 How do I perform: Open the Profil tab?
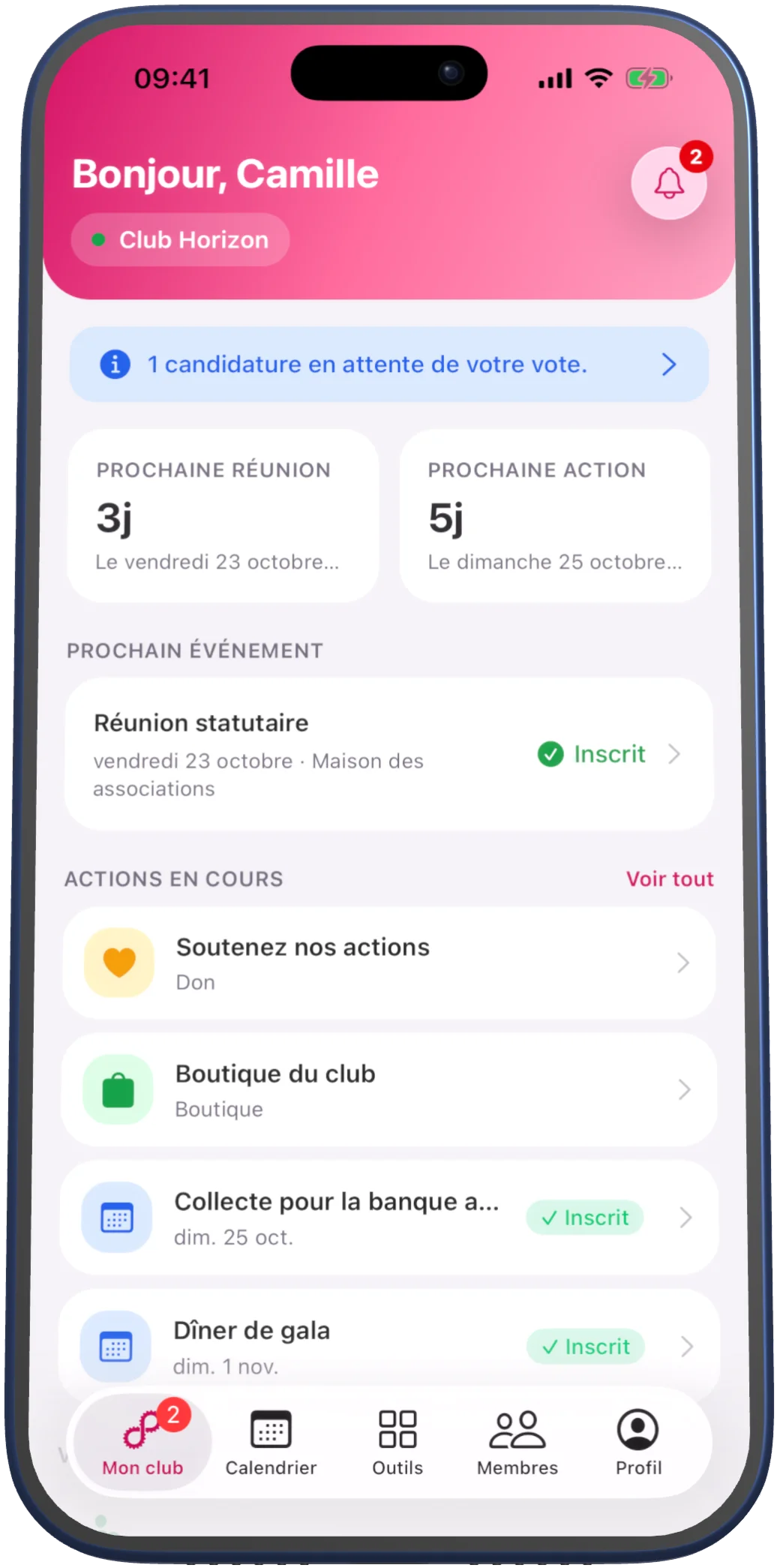tap(638, 1443)
